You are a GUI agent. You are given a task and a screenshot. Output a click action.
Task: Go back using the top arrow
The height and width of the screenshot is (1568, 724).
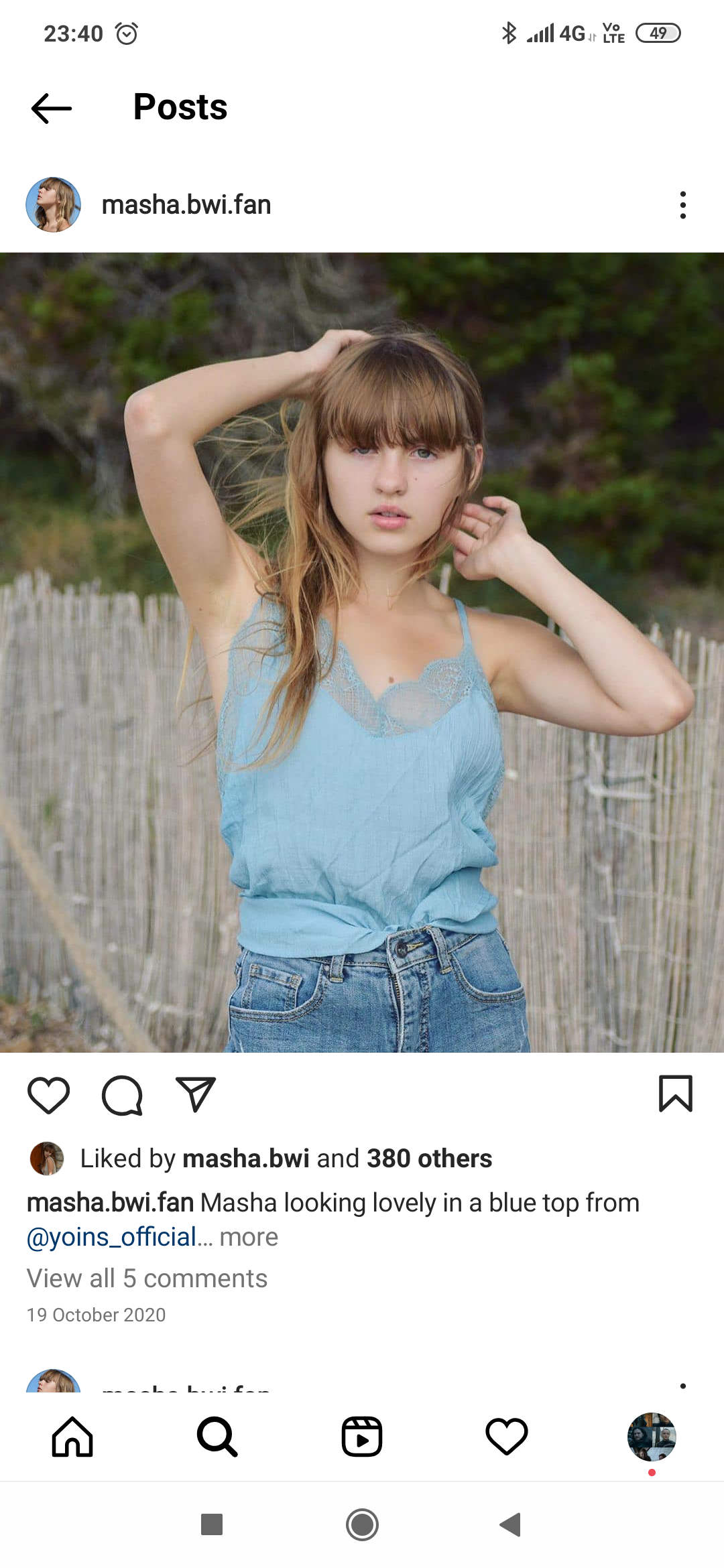click(x=52, y=108)
